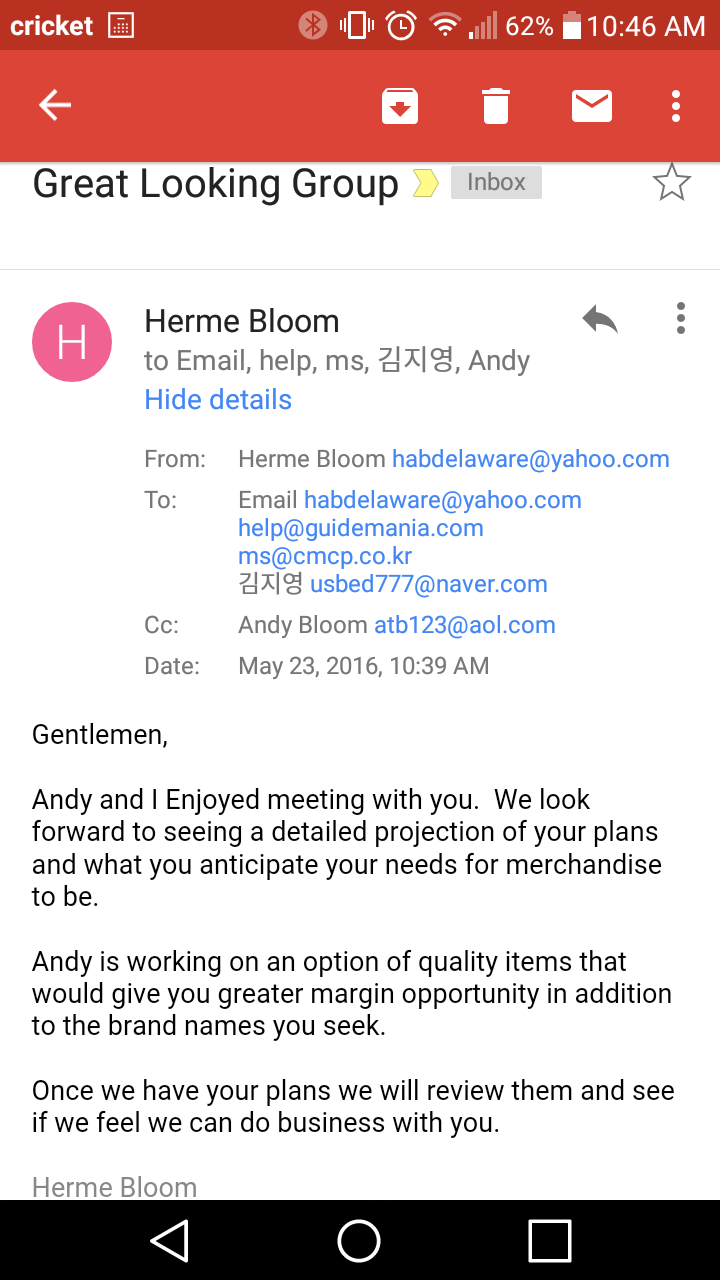Tap Cc address atb123@aol.com

(x=464, y=625)
